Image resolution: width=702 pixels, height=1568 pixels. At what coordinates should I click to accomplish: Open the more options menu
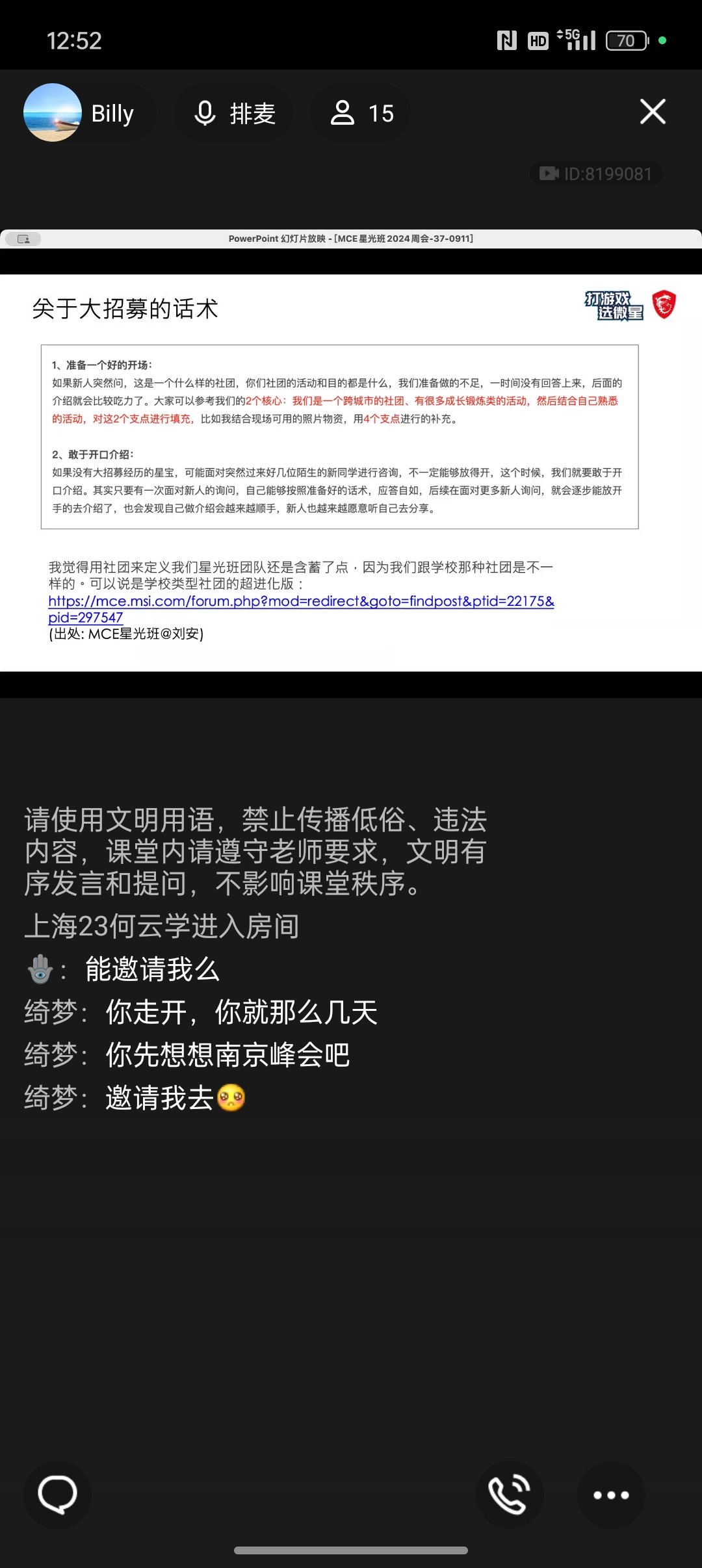[x=611, y=1495]
